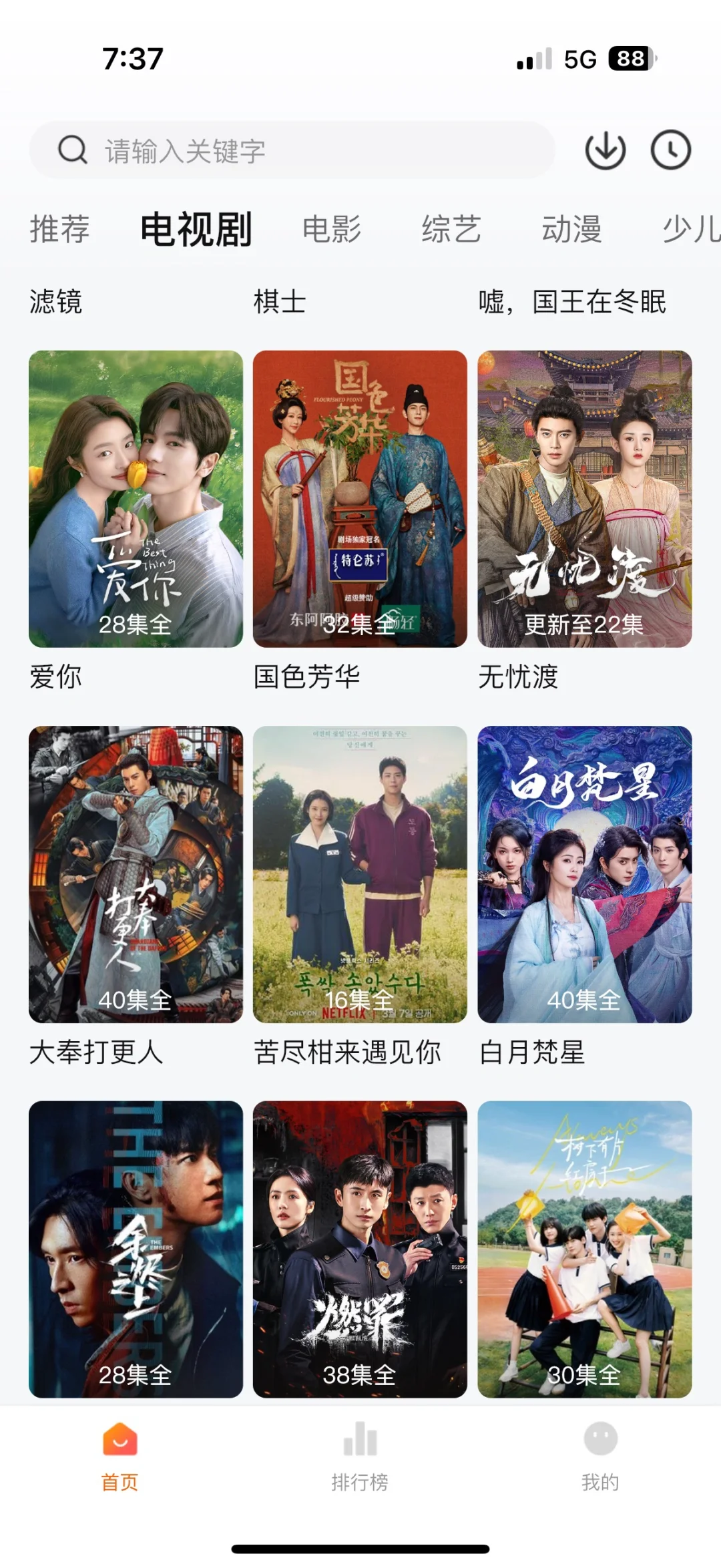Open the 38-episode drama 燃罪
Image resolution: width=721 pixels, height=1568 pixels.
[360, 1249]
